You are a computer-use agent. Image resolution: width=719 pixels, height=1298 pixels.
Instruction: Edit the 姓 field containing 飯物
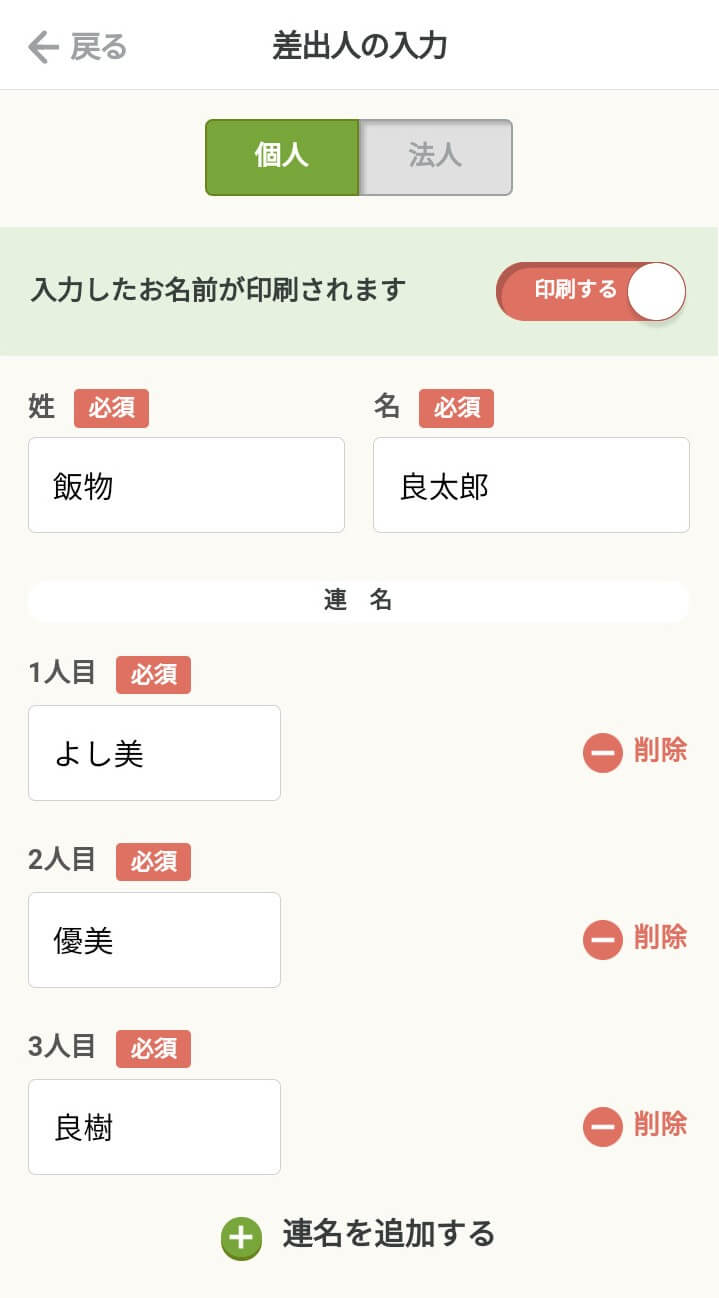click(x=186, y=485)
